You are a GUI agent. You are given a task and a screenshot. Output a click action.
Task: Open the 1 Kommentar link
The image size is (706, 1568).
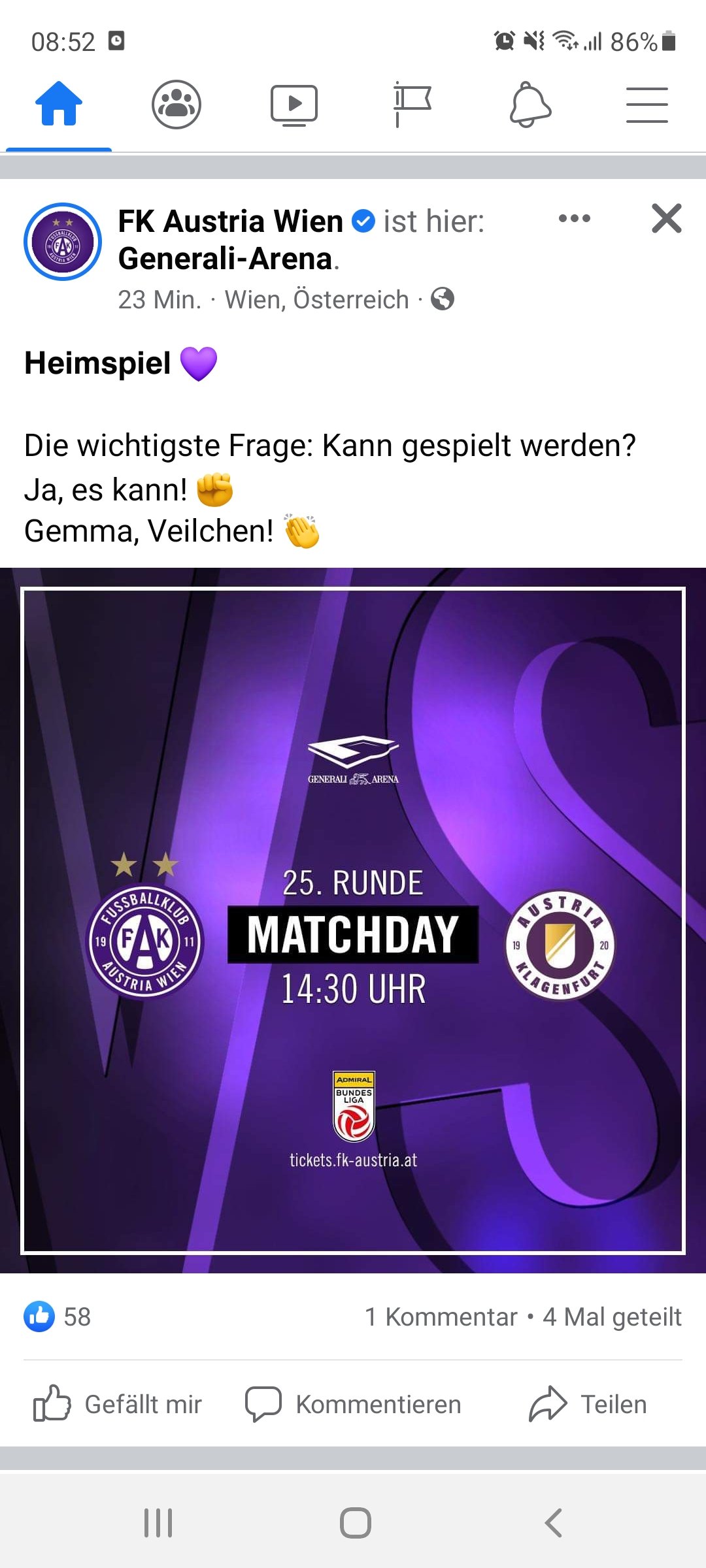tap(441, 1316)
